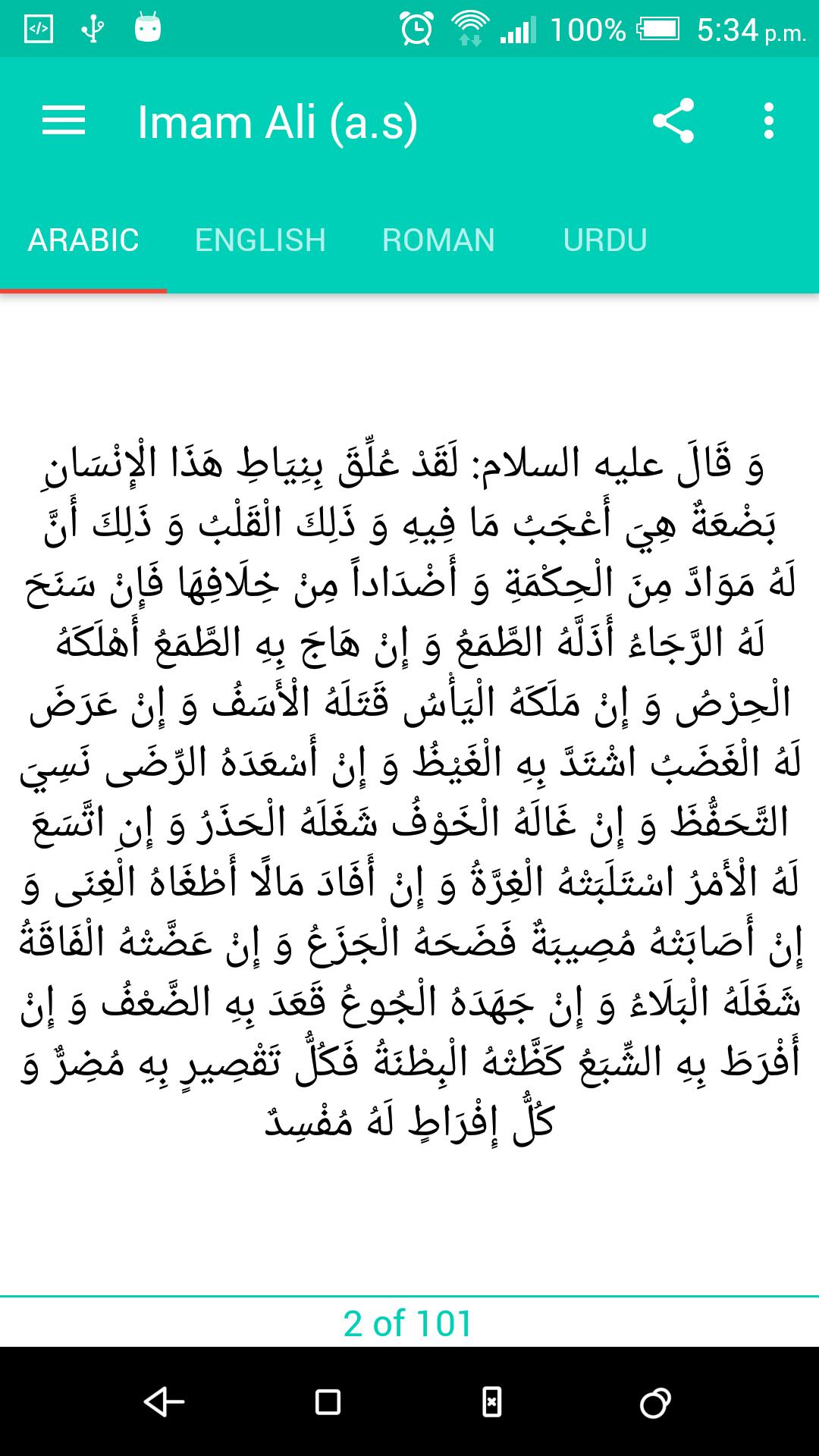The image size is (819, 1456).
Task: Tap the share icon to share this saying
Action: click(x=675, y=121)
